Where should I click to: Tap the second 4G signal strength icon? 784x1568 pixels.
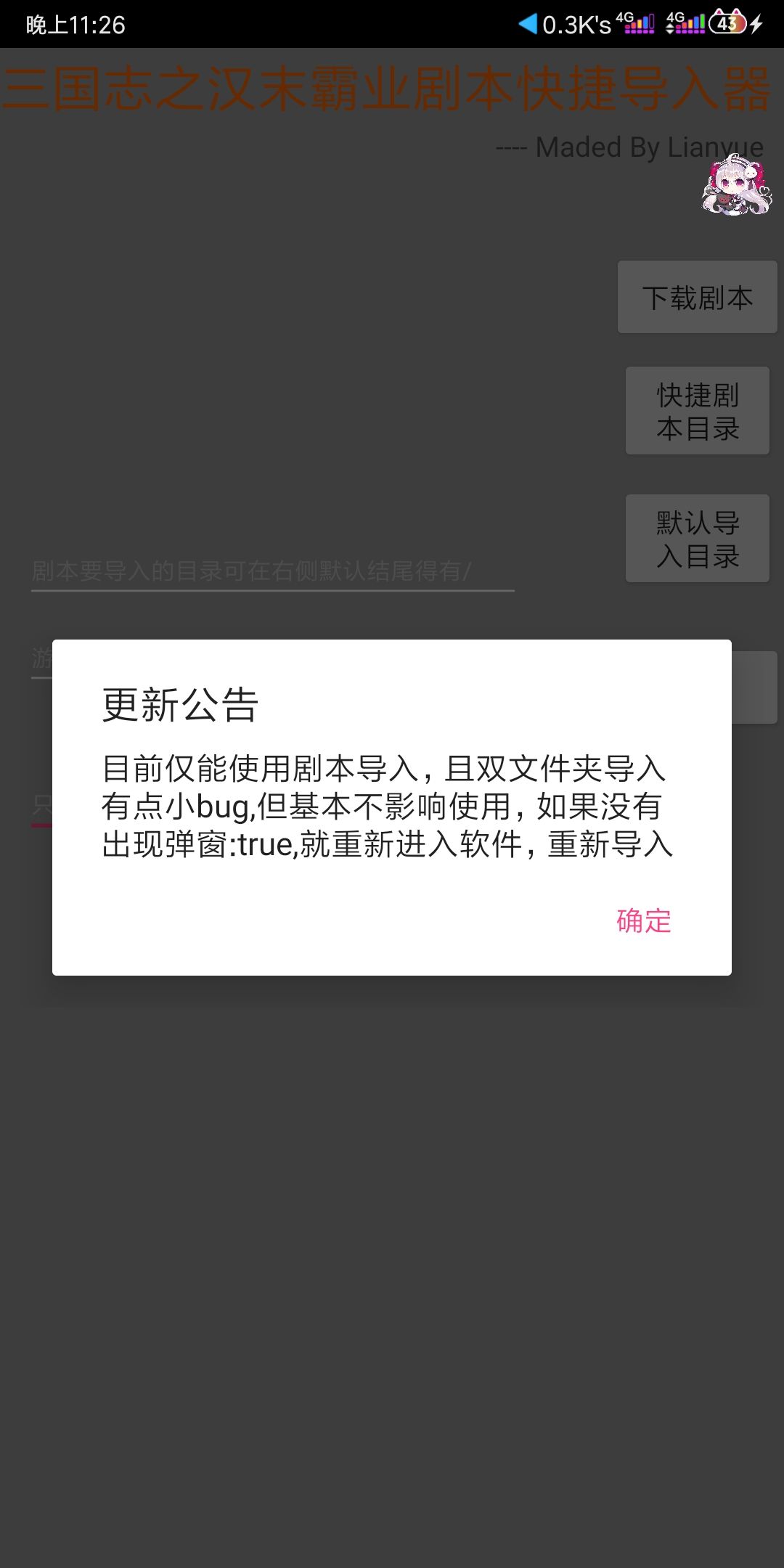690,22
